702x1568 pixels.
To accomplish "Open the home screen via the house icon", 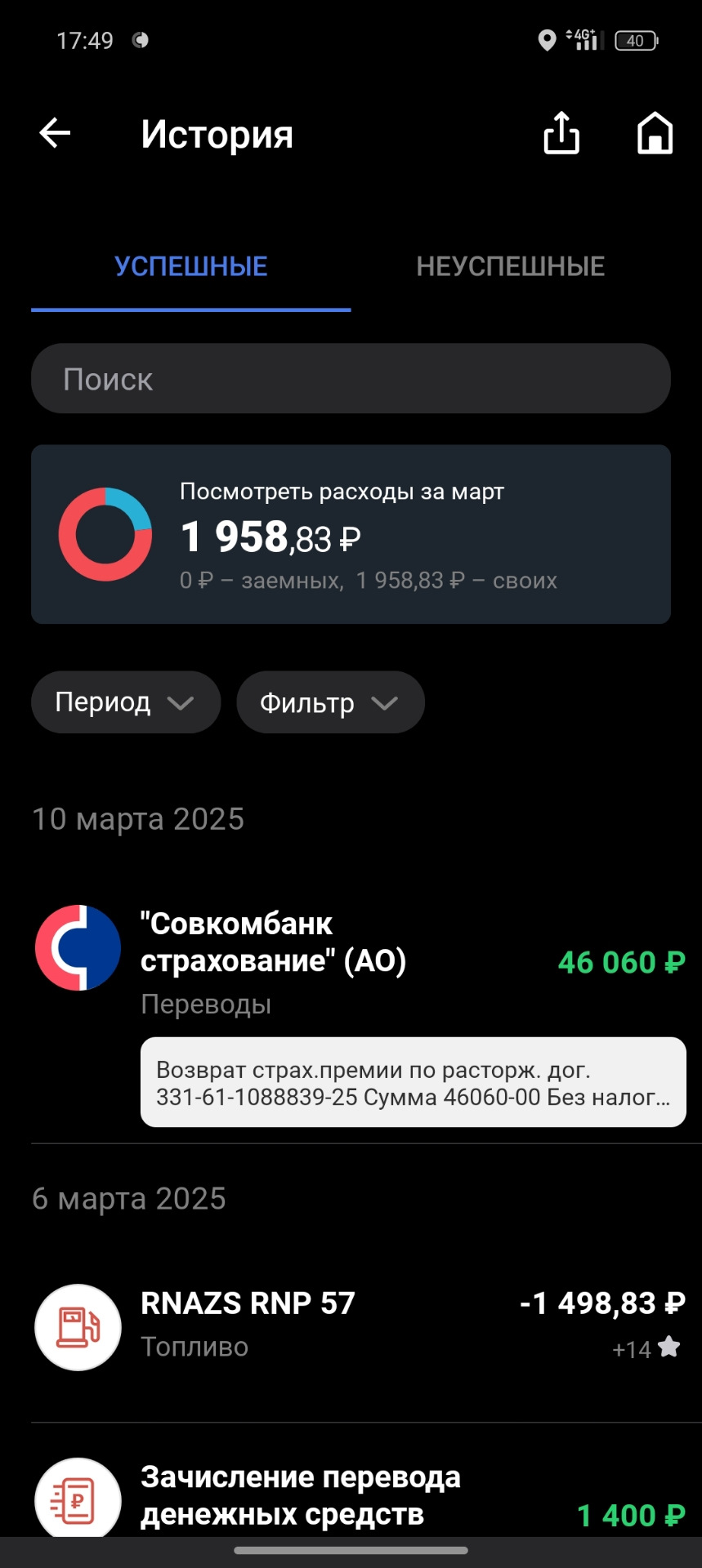I will [655, 133].
